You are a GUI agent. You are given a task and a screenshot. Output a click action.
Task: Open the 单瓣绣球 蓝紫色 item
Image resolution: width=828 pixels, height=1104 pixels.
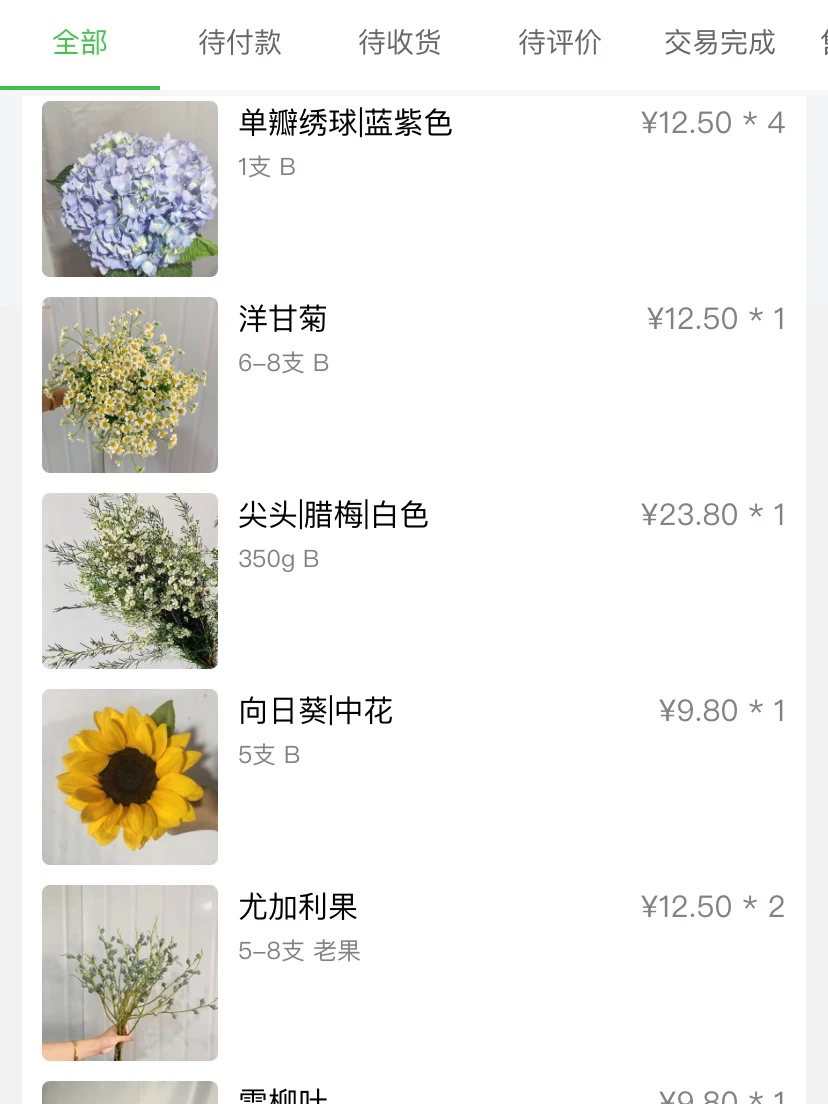pyautogui.click(x=345, y=123)
